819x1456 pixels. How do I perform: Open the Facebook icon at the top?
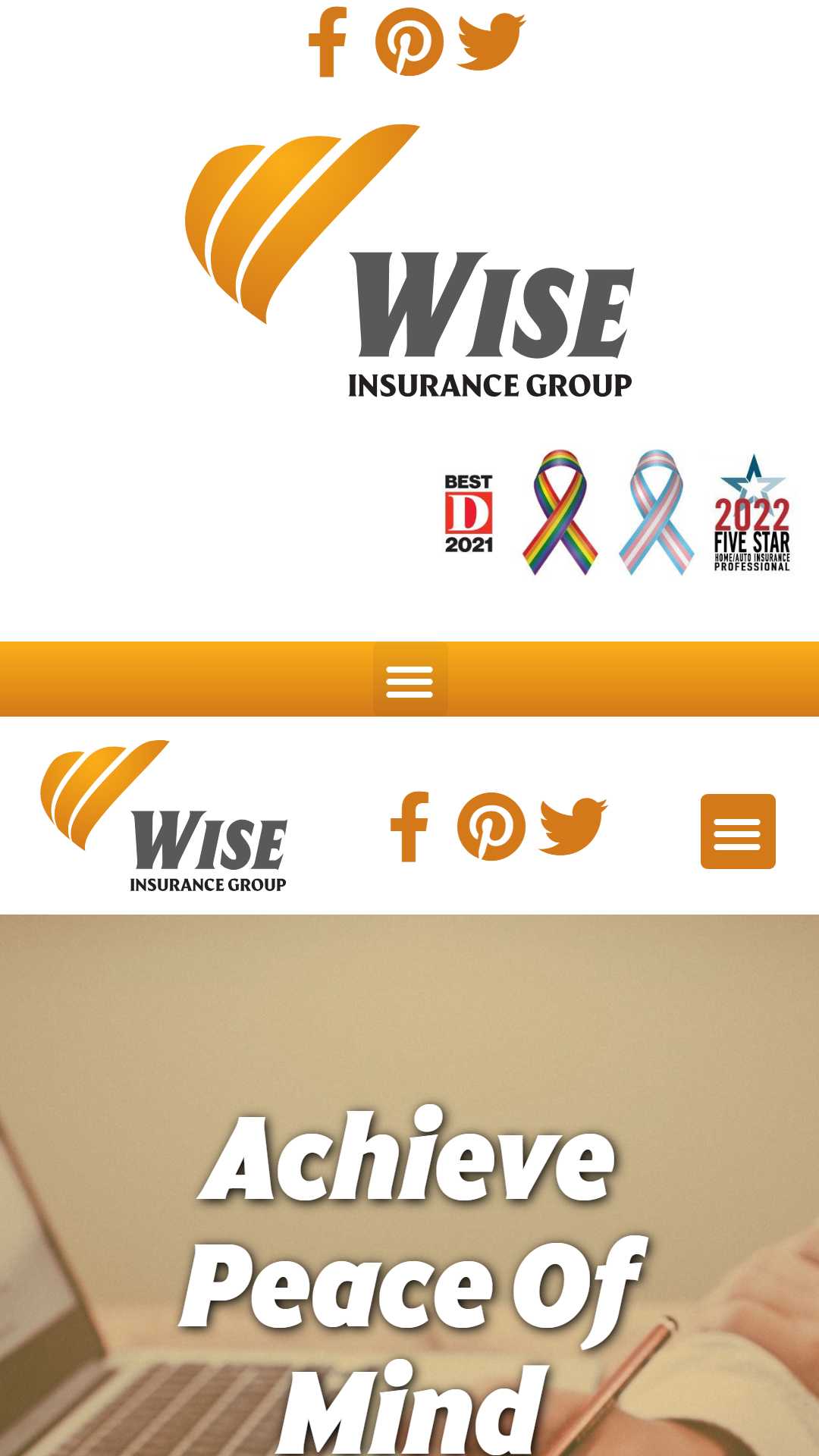coord(328,42)
